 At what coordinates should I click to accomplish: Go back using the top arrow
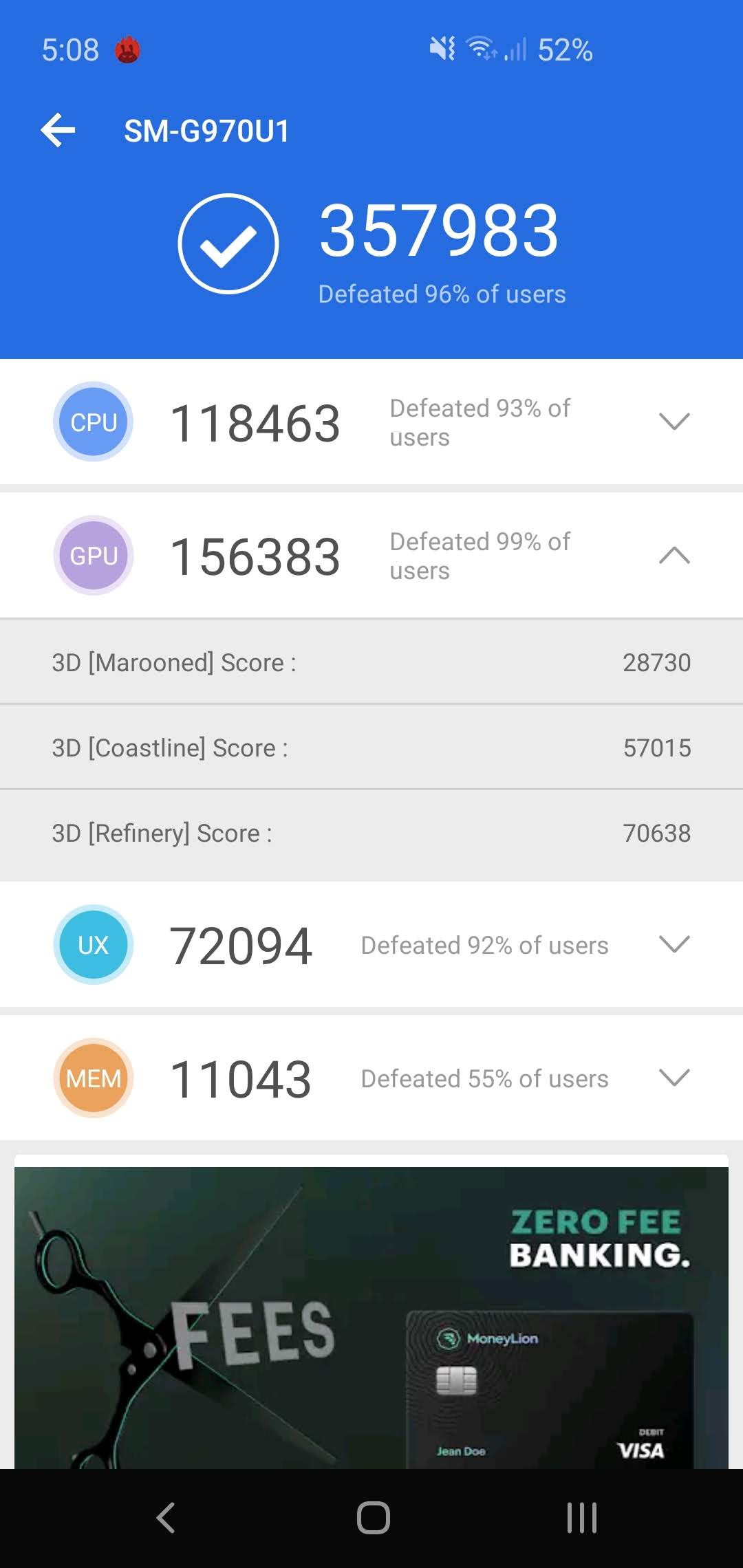(x=58, y=130)
